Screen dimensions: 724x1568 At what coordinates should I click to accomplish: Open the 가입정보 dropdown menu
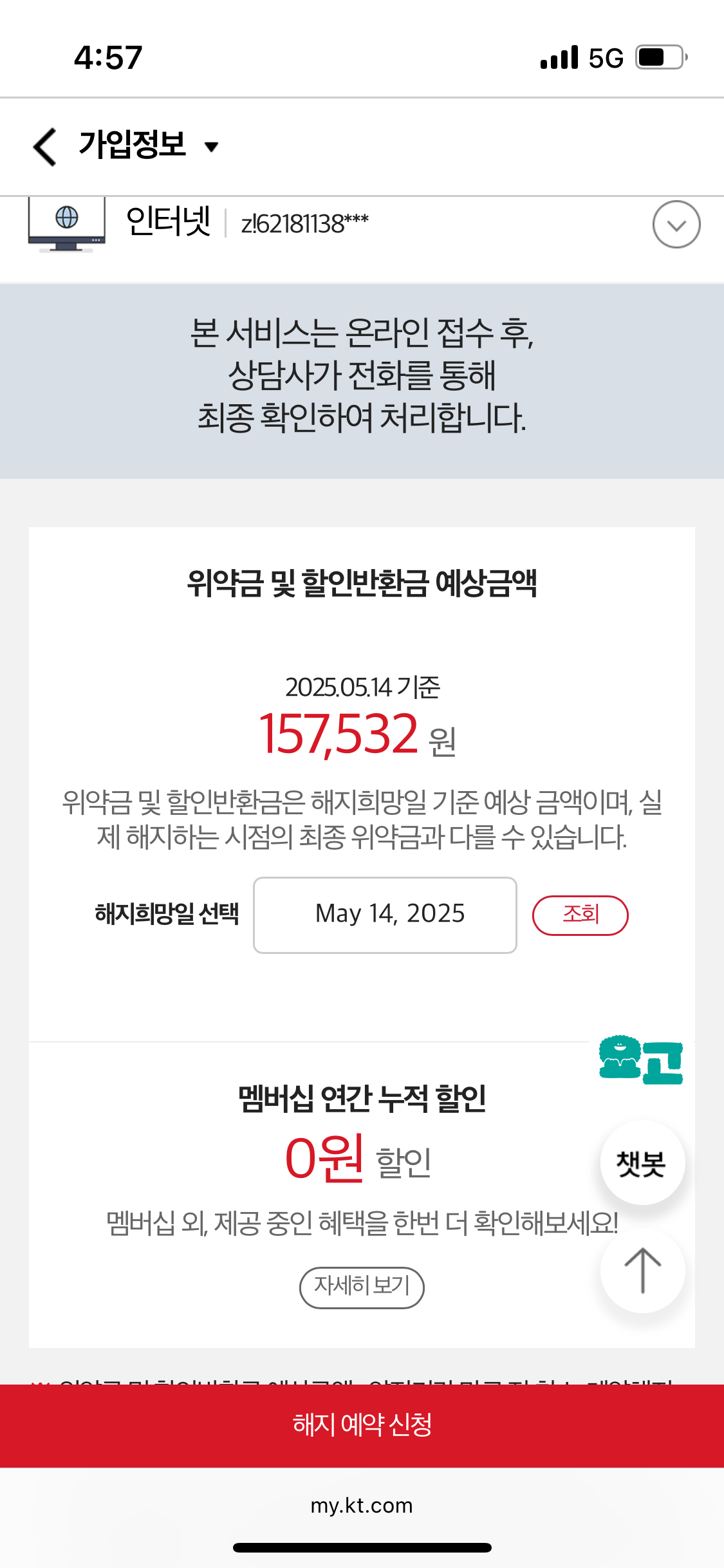pyautogui.click(x=149, y=145)
